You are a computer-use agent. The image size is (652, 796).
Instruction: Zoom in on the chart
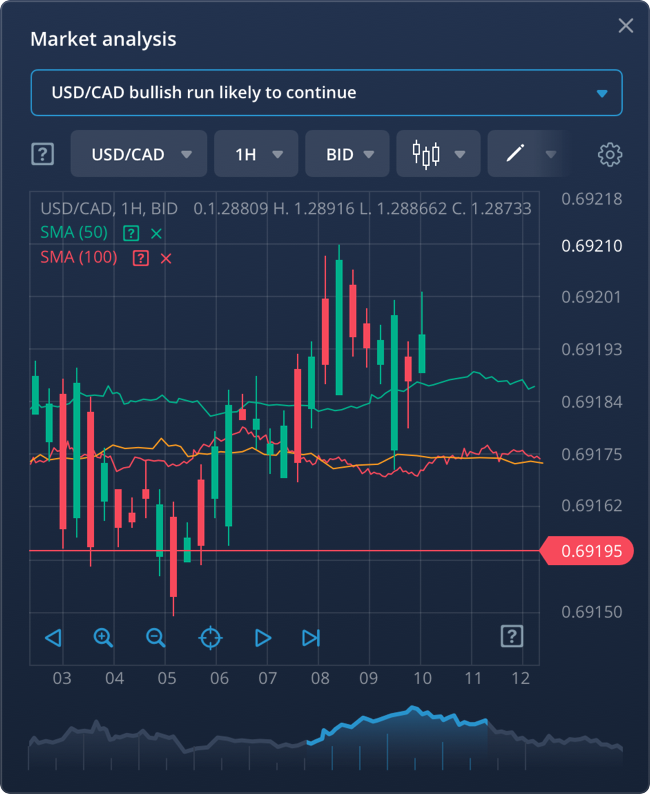pos(103,637)
